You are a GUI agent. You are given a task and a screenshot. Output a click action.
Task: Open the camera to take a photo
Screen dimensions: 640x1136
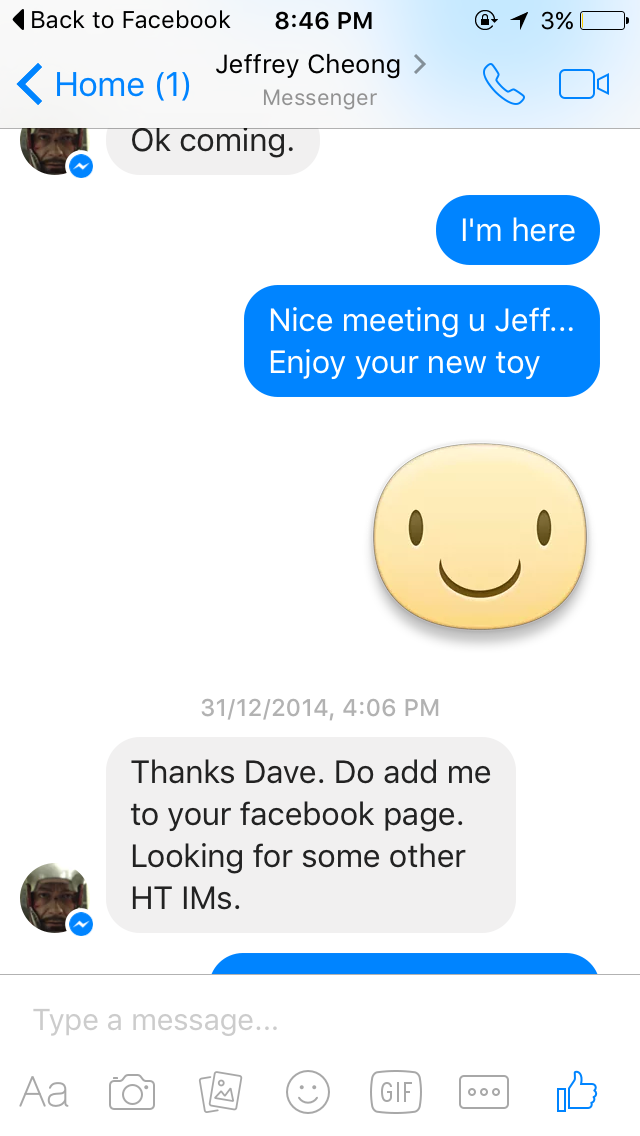tap(132, 1091)
